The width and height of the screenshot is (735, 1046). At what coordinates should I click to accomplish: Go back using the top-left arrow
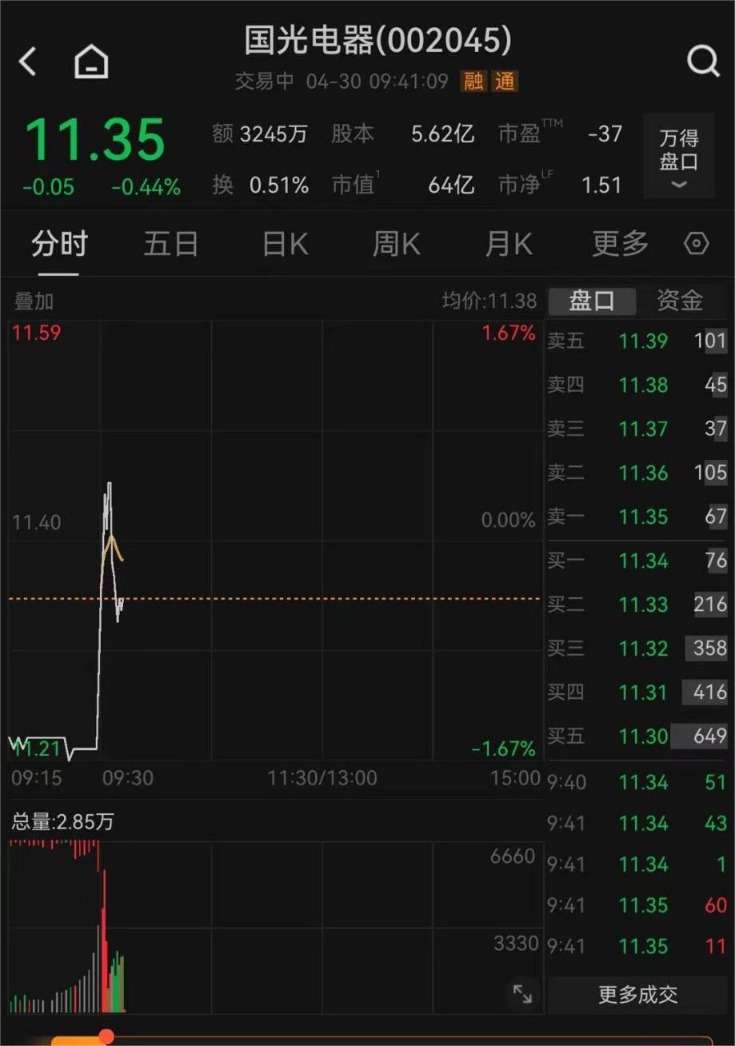click(28, 62)
